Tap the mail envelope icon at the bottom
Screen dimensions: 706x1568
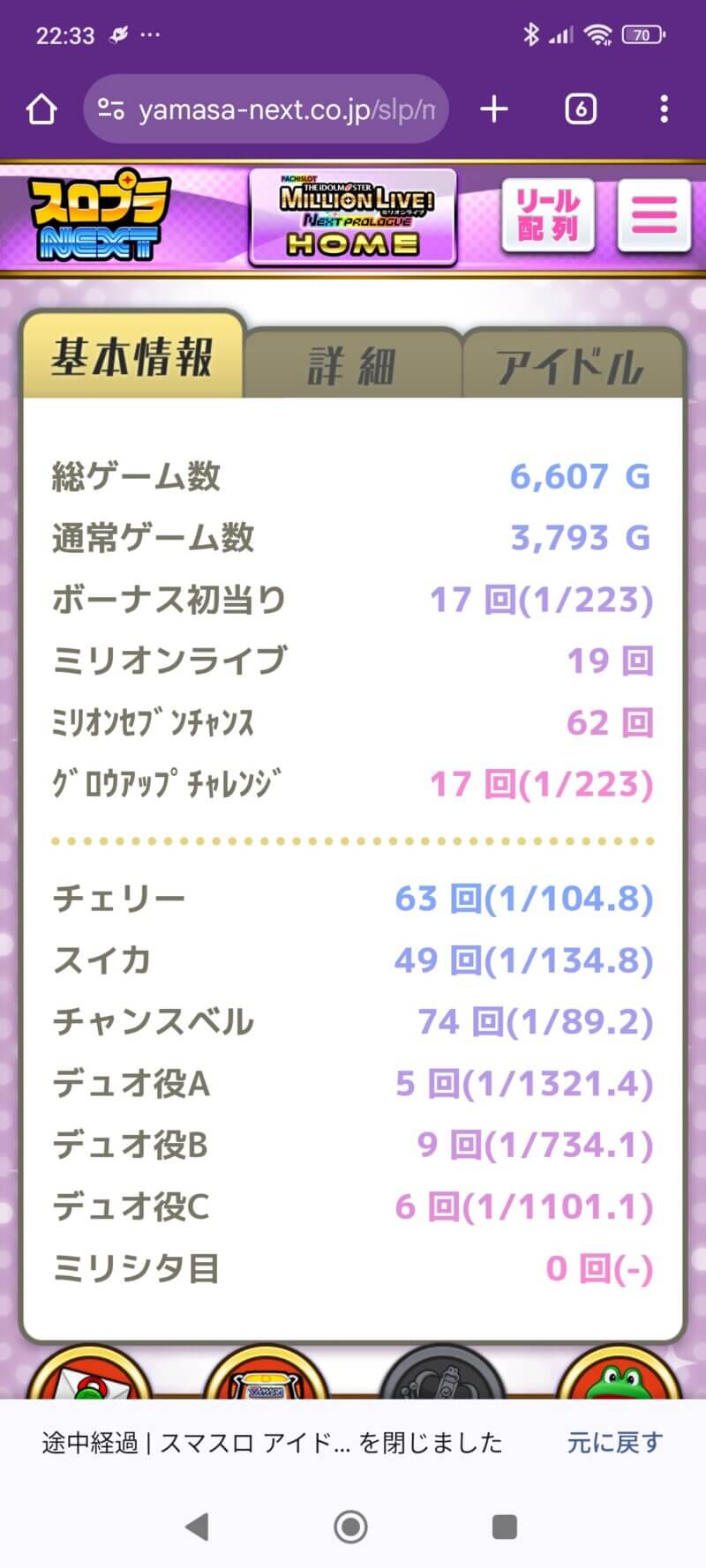coord(88,1378)
